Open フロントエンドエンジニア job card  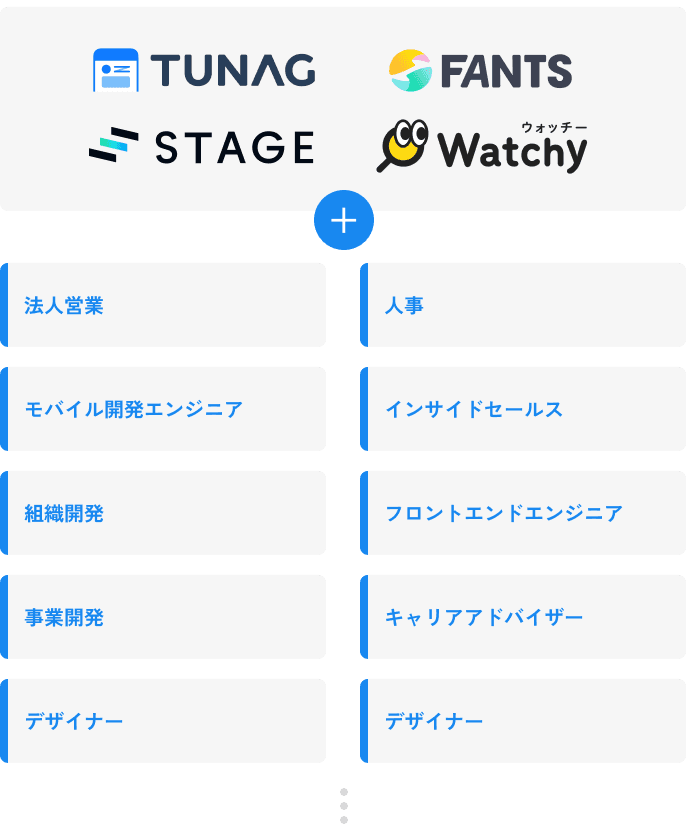coord(523,513)
